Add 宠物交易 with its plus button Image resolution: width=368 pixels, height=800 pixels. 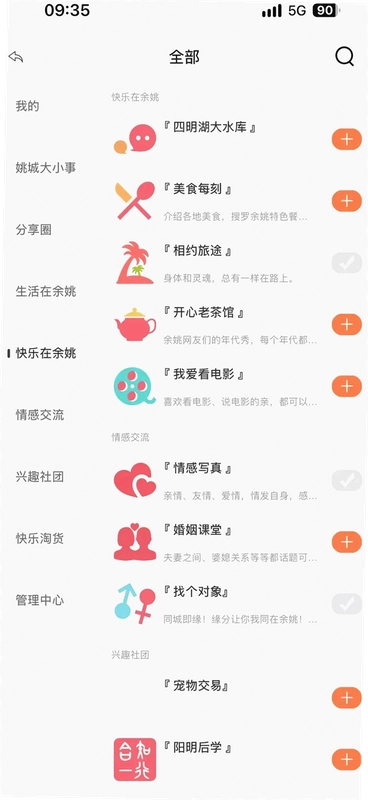tap(347, 697)
